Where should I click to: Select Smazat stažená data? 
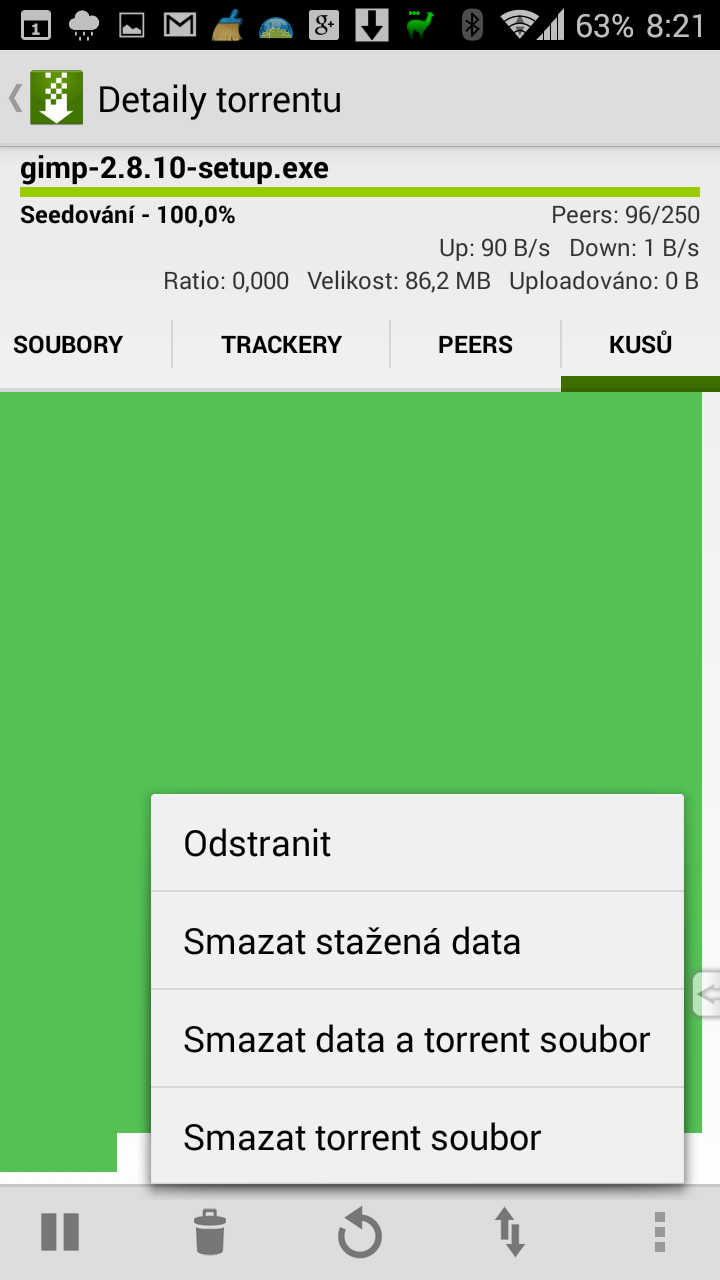(x=417, y=941)
